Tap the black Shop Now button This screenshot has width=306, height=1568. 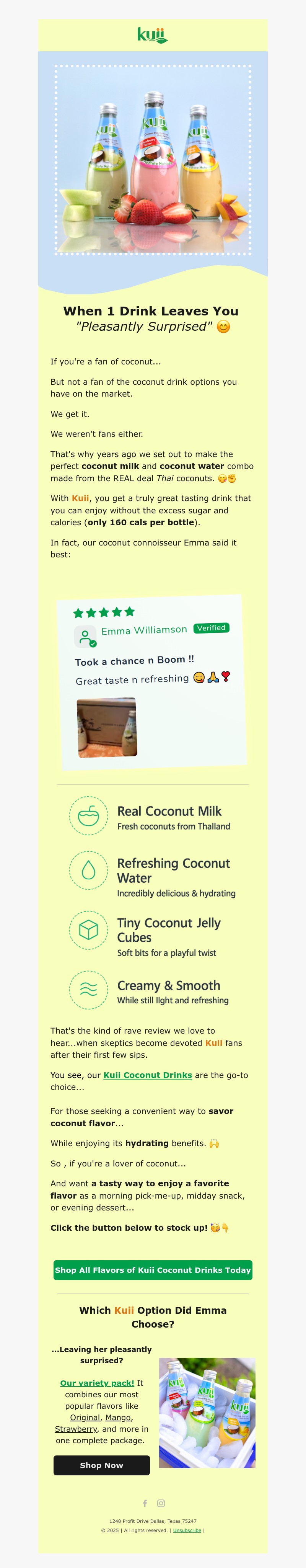click(102, 1465)
